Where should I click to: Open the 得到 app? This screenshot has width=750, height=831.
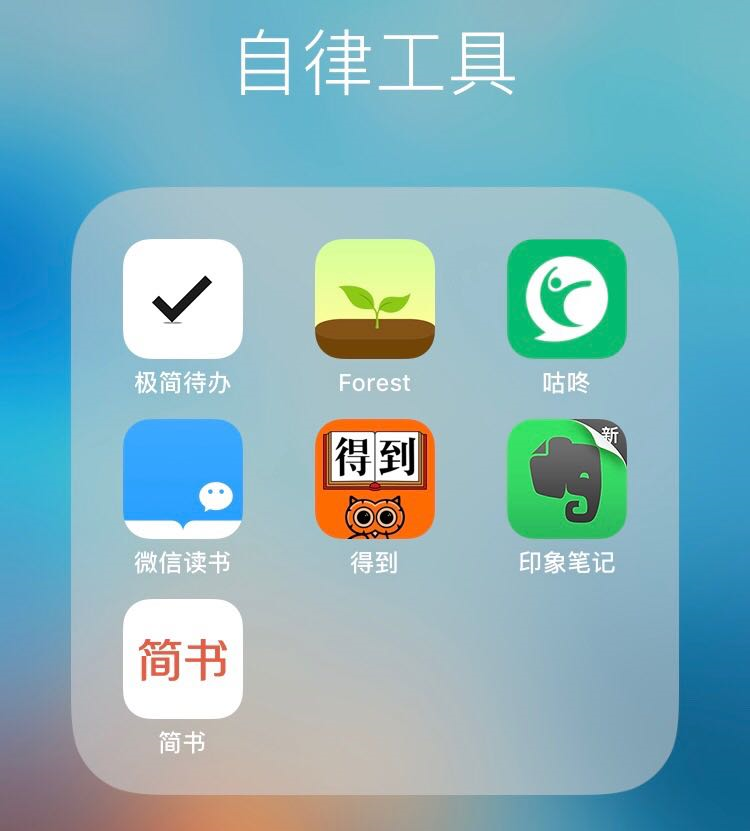(x=374, y=479)
